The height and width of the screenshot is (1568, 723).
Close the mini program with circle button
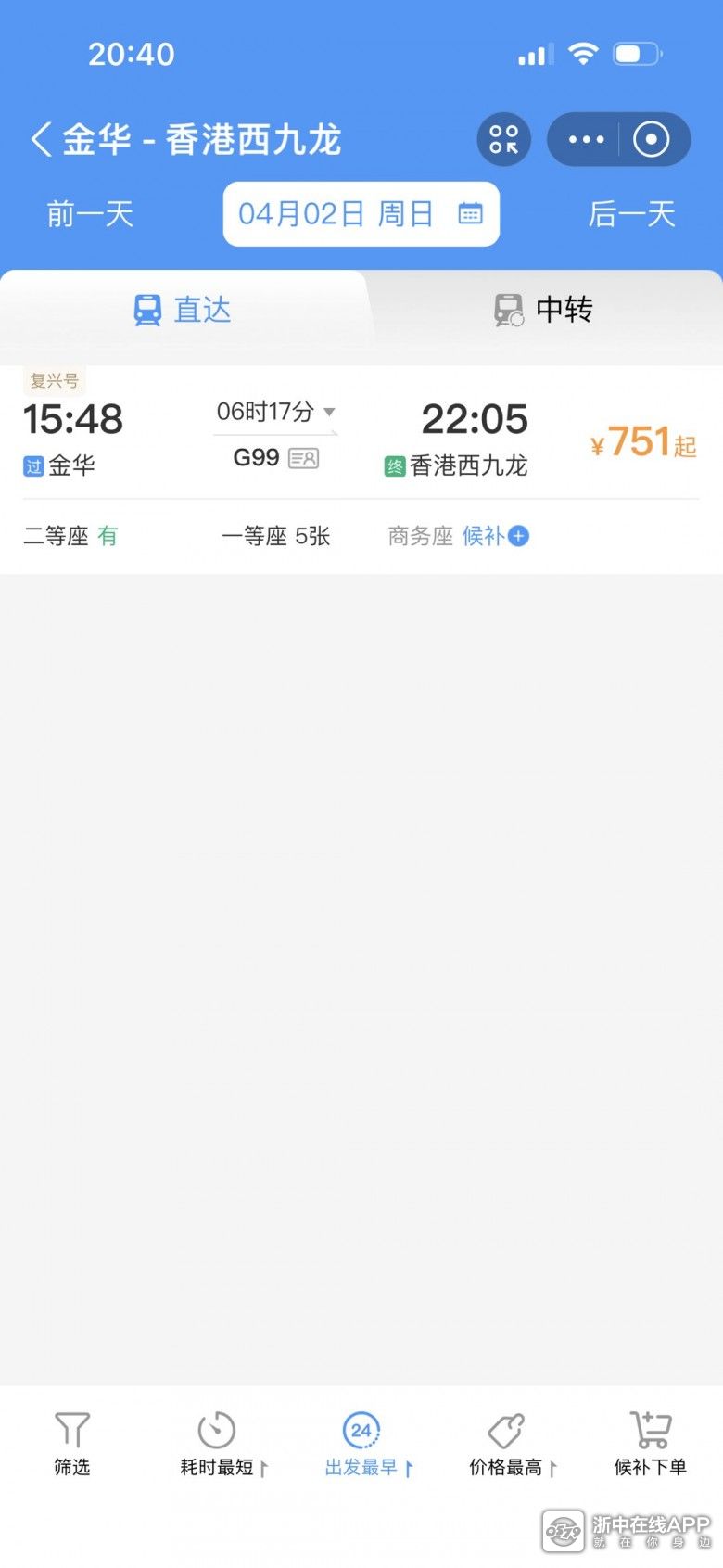coord(651,140)
